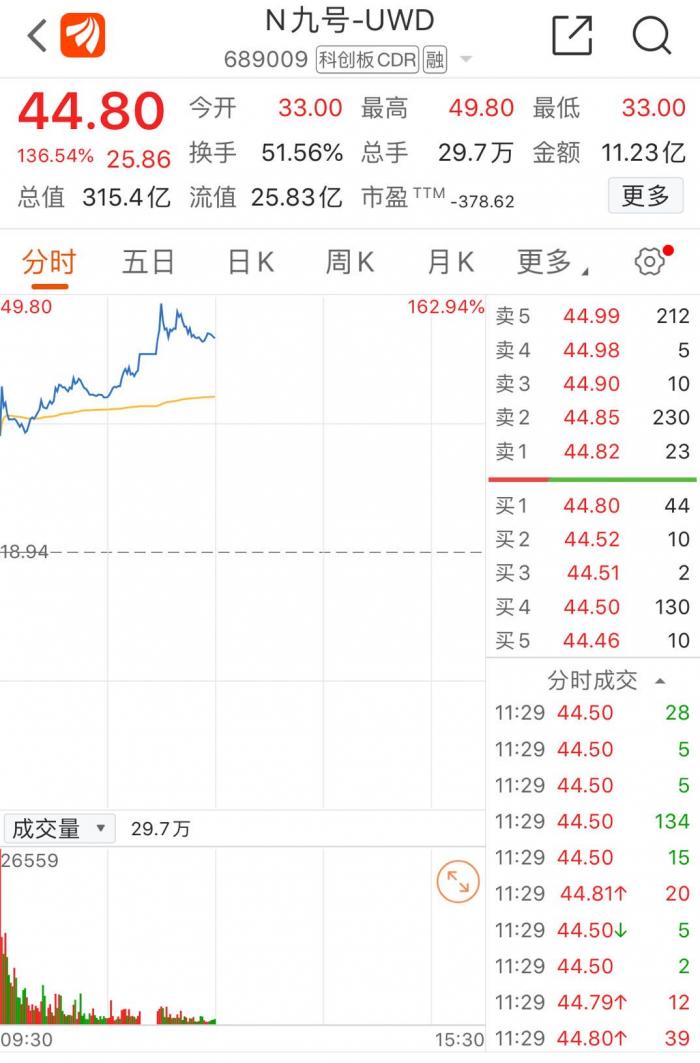Select the 周K chart tab
This screenshot has width=700, height=1063.
[x=349, y=263]
